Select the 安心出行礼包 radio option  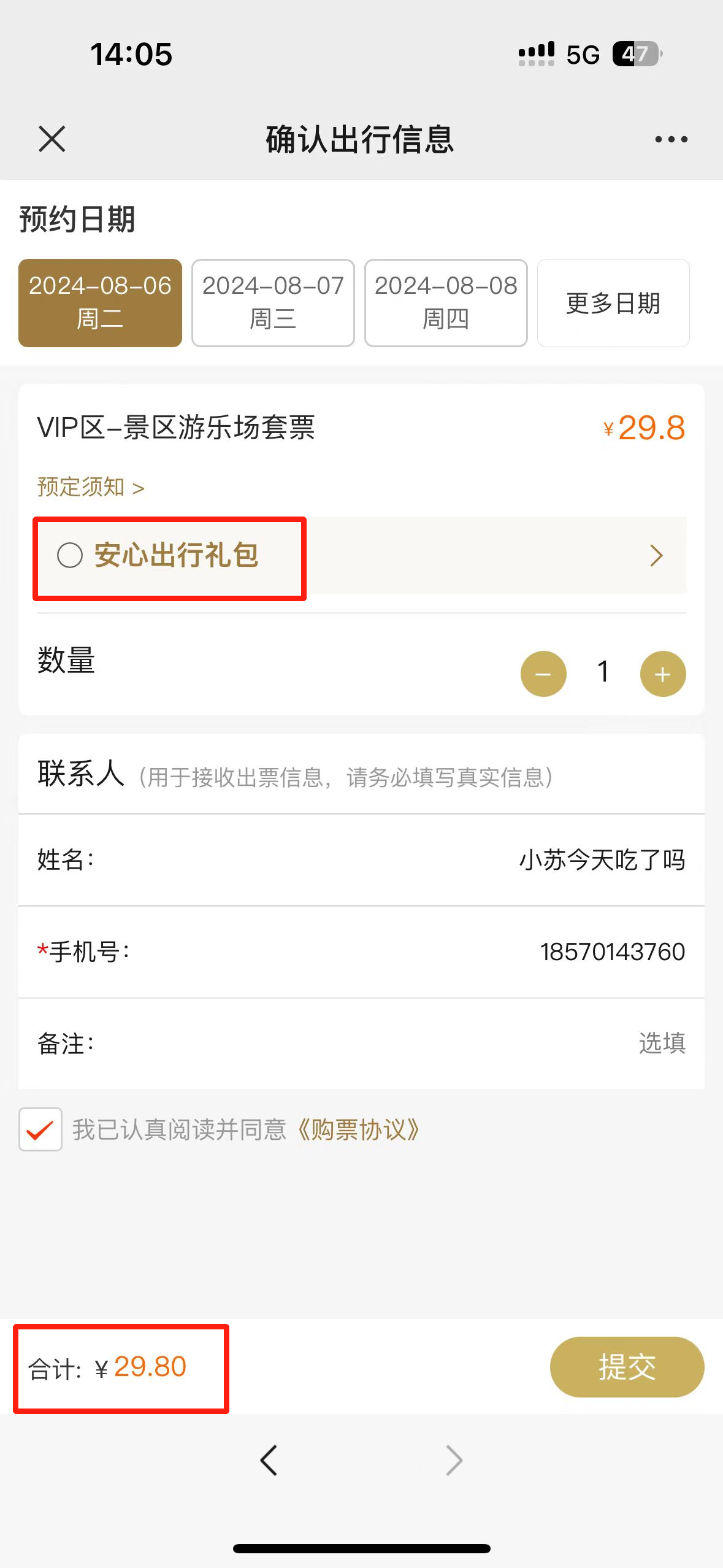(x=70, y=556)
